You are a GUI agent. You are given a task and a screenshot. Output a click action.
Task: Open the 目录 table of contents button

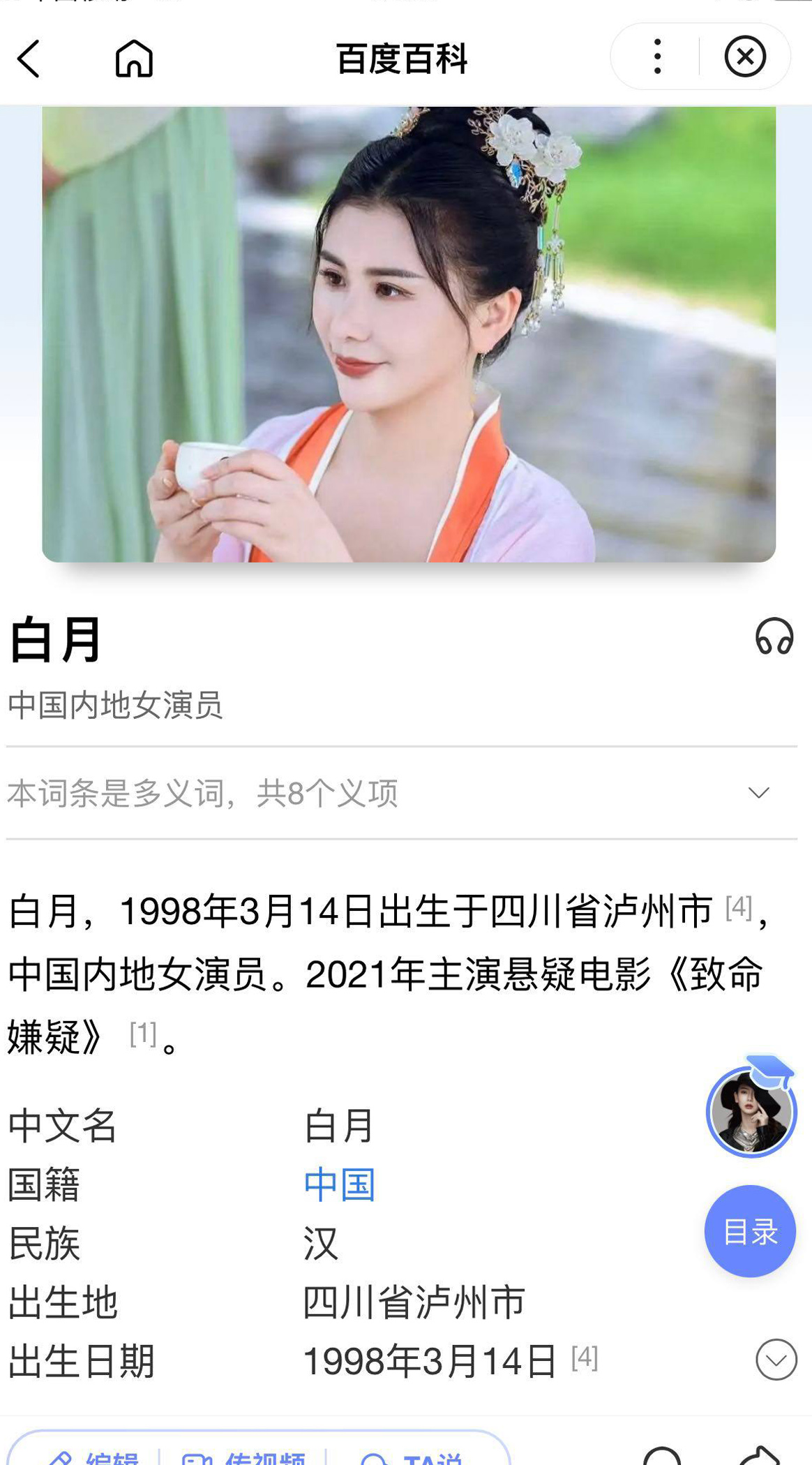coord(750,1231)
